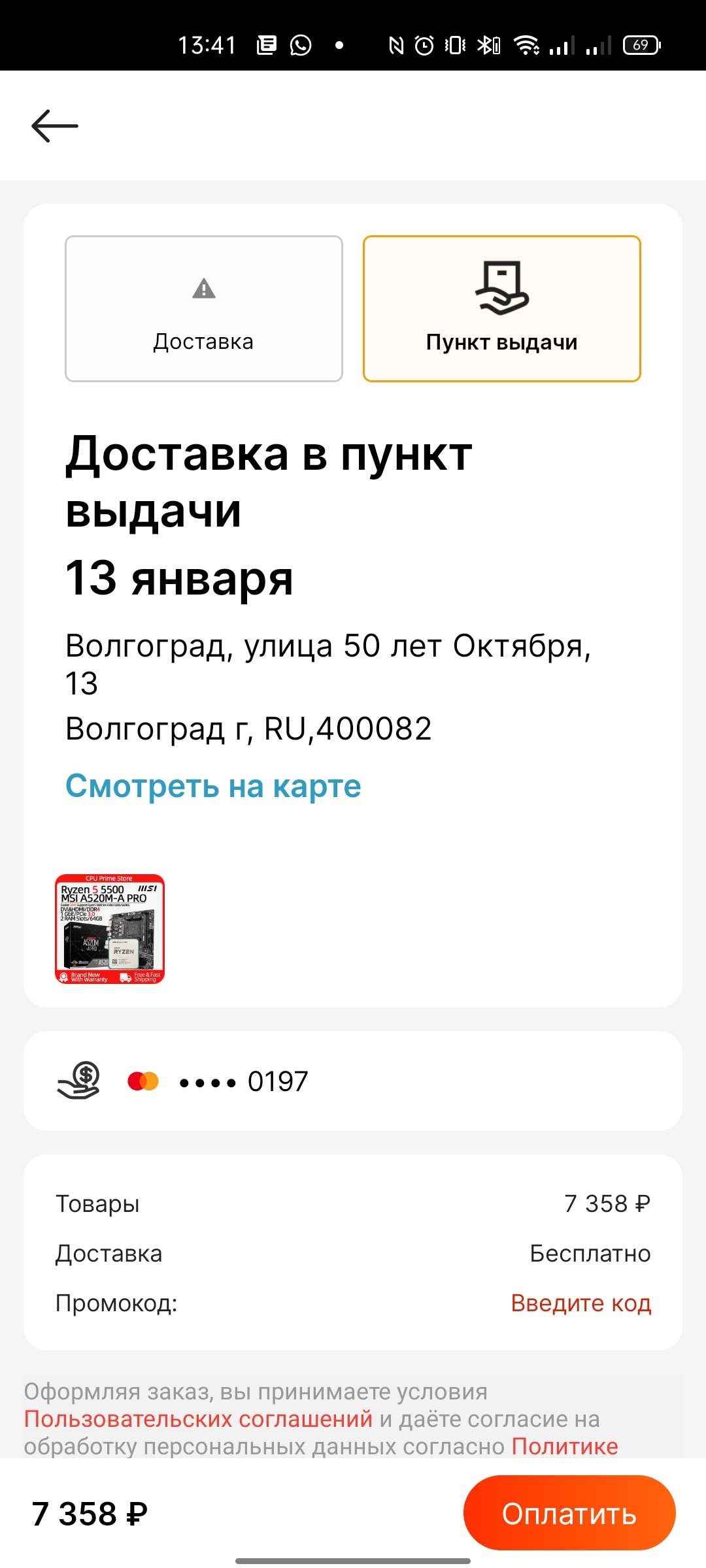Image resolution: width=706 pixels, height=1568 pixels.
Task: Tap Введите код to enter promo code
Action: pos(580,1303)
